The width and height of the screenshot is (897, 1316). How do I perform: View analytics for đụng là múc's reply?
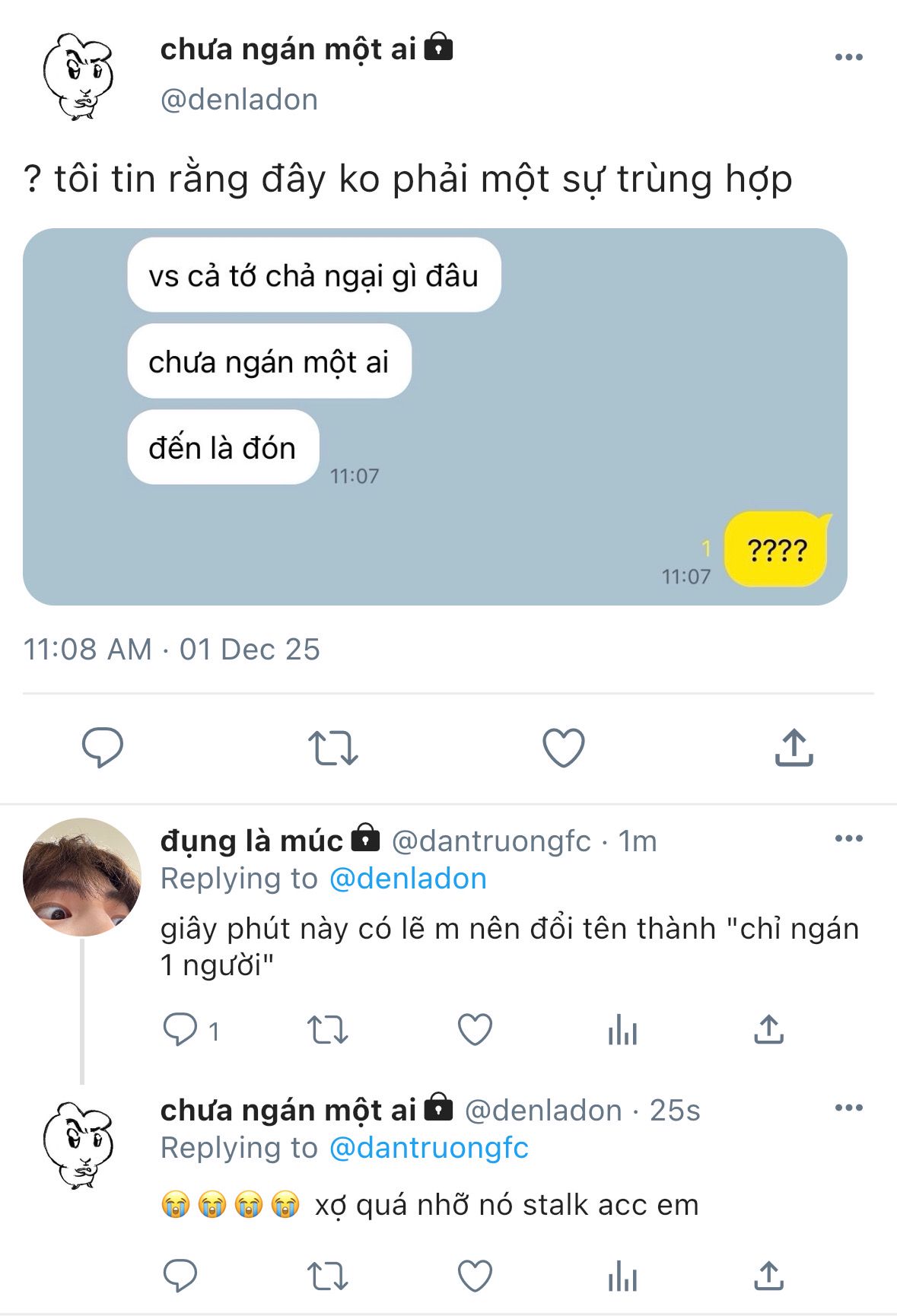[622, 1030]
